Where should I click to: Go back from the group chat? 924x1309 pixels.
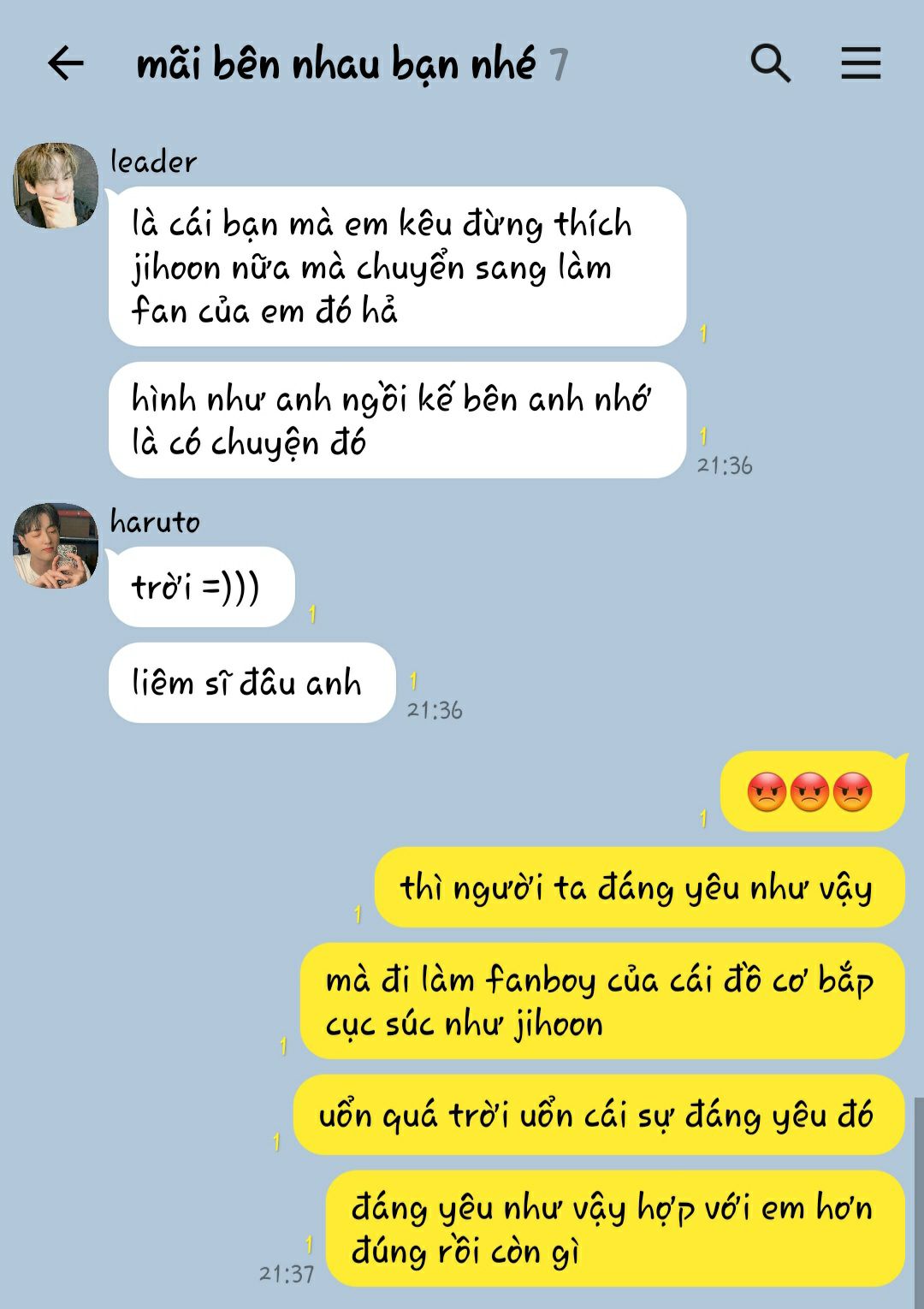(x=65, y=63)
